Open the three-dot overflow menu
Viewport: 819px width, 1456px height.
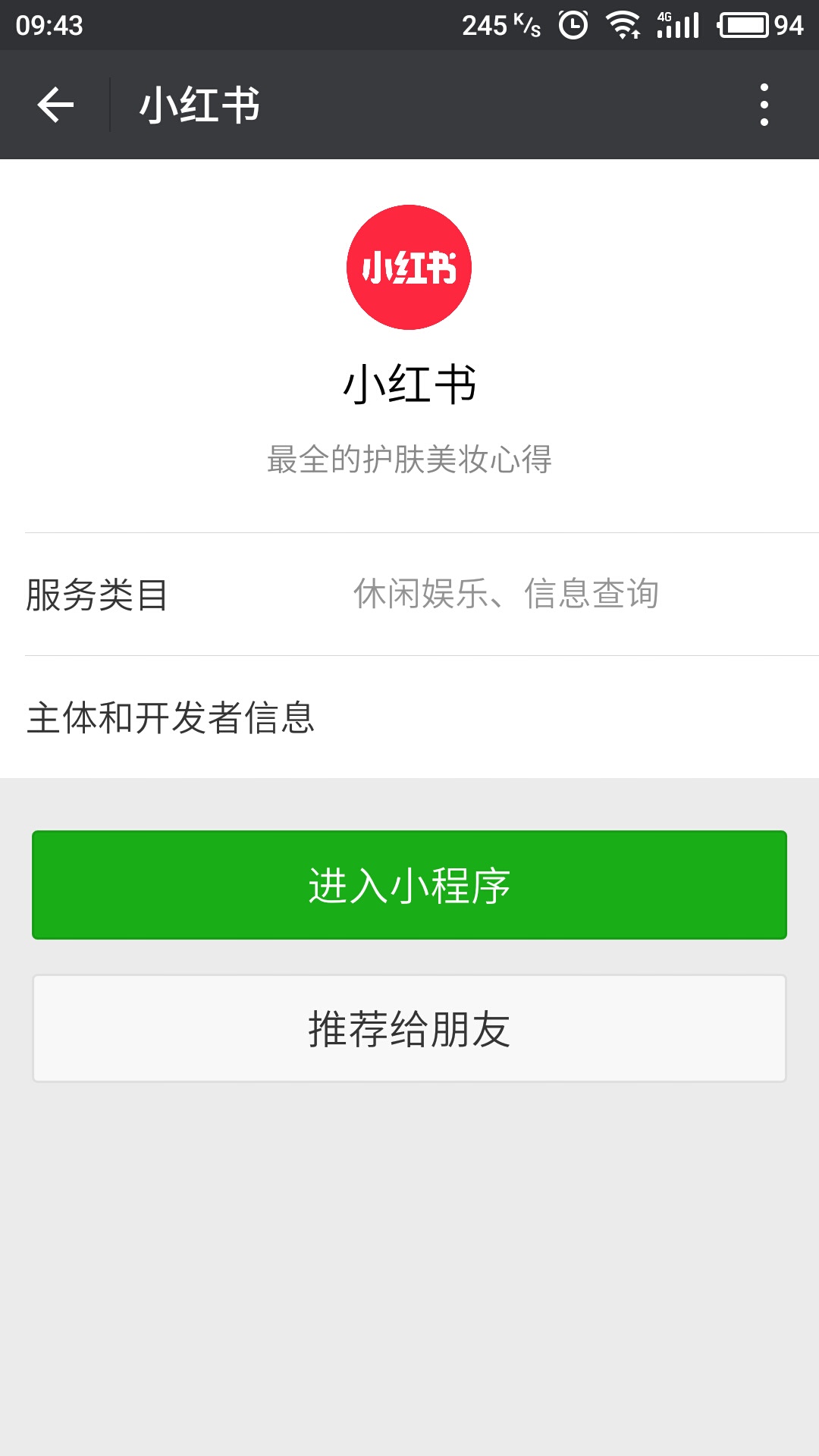(764, 105)
